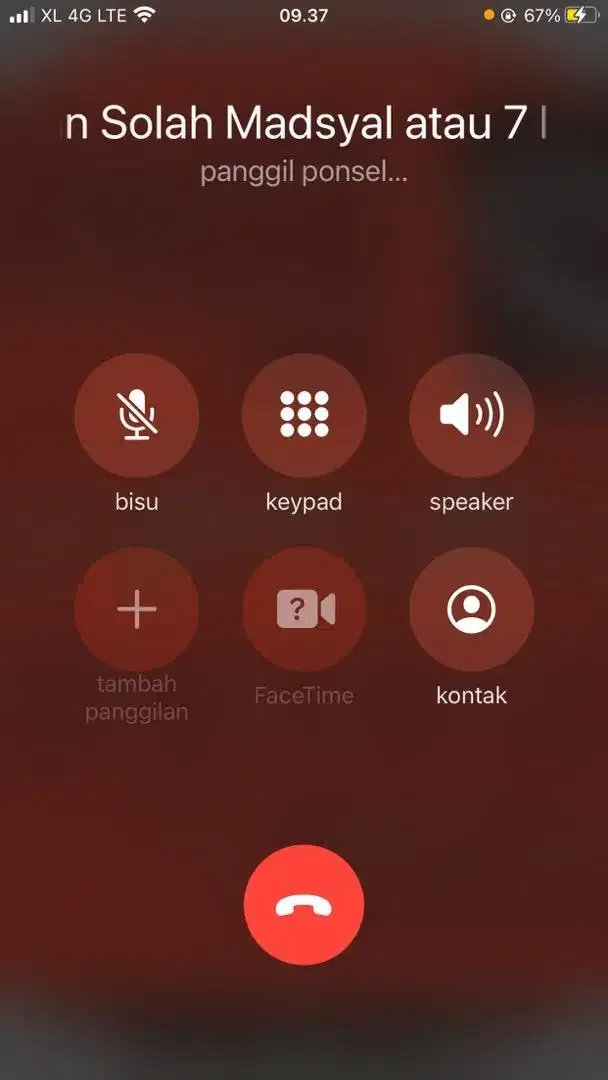Open the keypad during the call
The image size is (608, 1080).
[304, 415]
